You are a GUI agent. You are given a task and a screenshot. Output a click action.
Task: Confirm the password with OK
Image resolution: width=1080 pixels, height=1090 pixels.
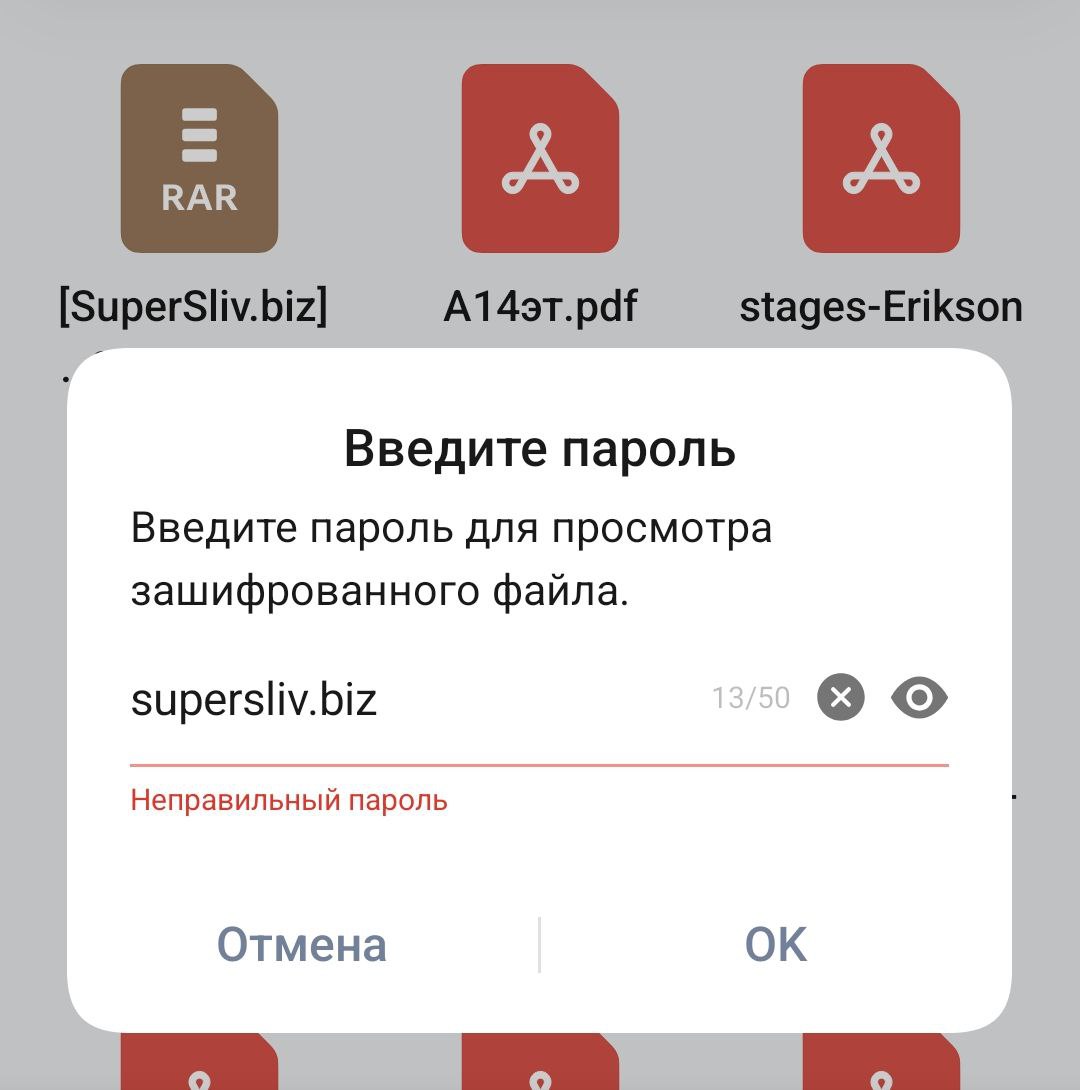point(775,944)
